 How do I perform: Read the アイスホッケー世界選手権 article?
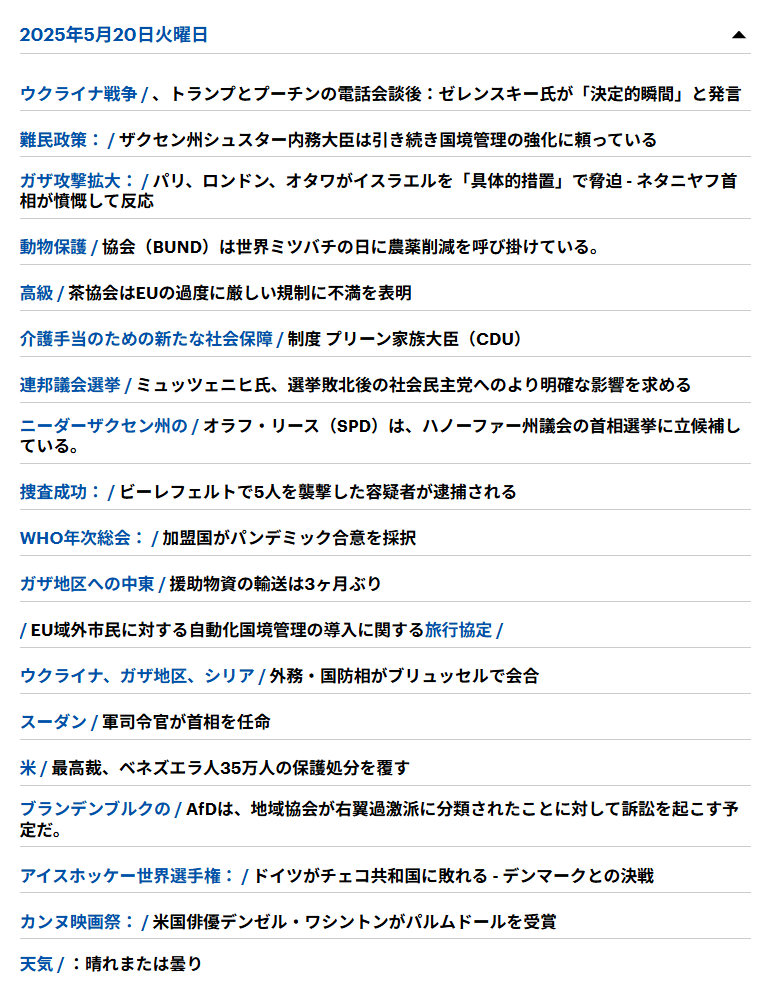point(337,876)
